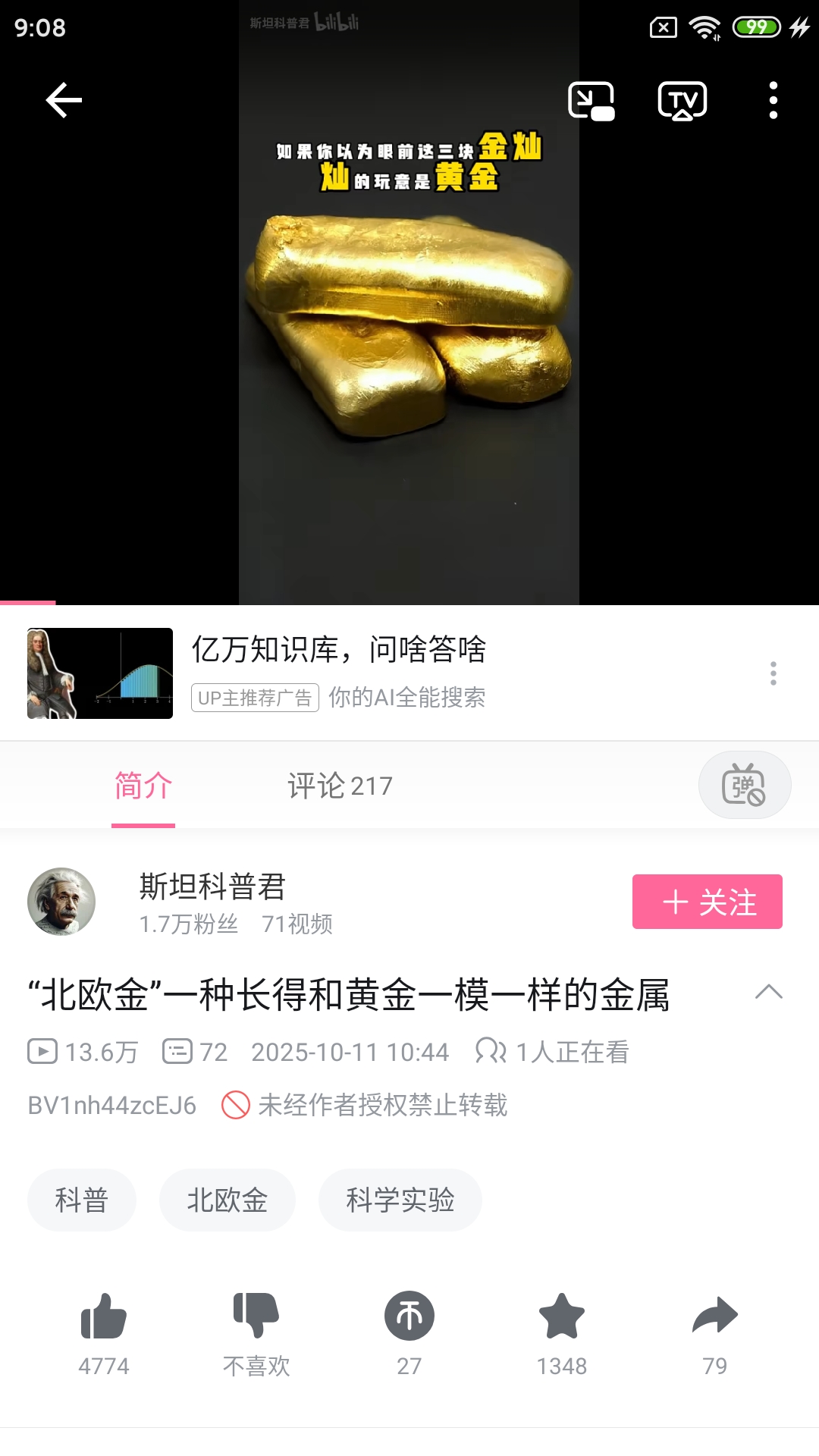Share this video
Image resolution: width=819 pixels, height=1456 pixels.
tap(714, 1316)
